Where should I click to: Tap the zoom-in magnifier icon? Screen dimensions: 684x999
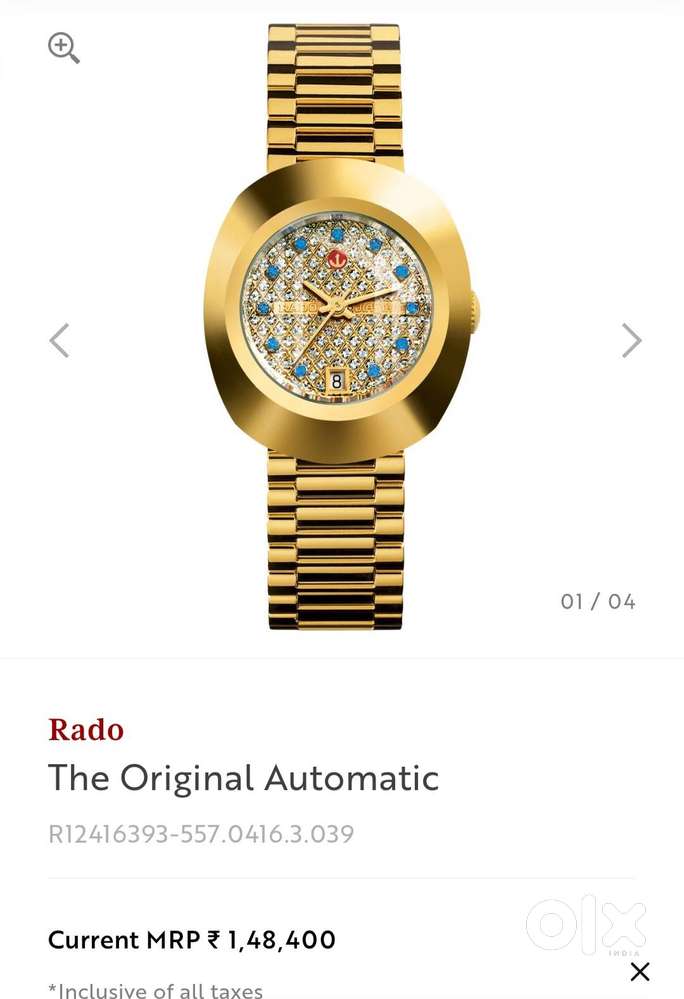[x=63, y=47]
